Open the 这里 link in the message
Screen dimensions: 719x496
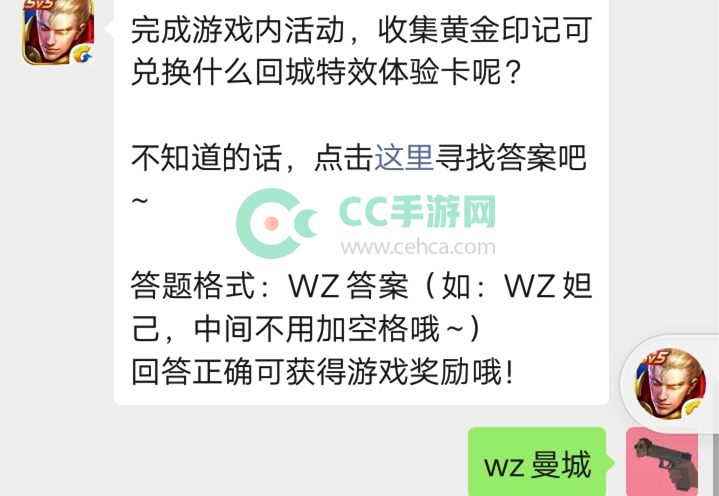coord(404,157)
